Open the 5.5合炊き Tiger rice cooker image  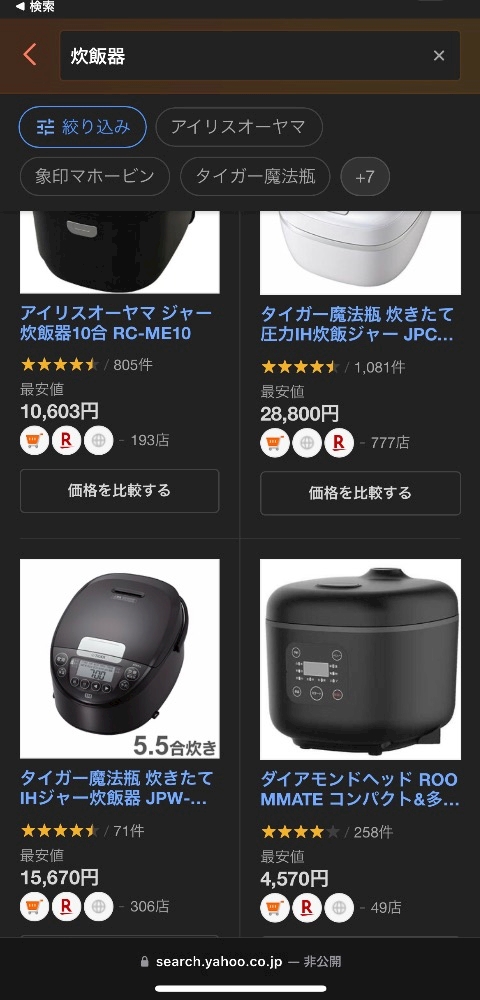point(119,659)
